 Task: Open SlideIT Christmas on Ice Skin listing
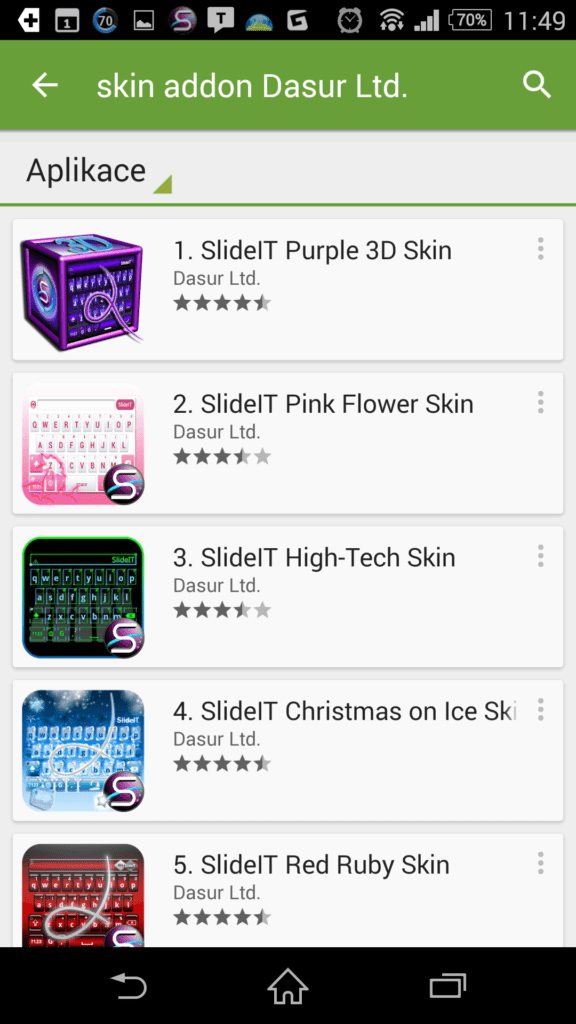pyautogui.click(x=288, y=750)
